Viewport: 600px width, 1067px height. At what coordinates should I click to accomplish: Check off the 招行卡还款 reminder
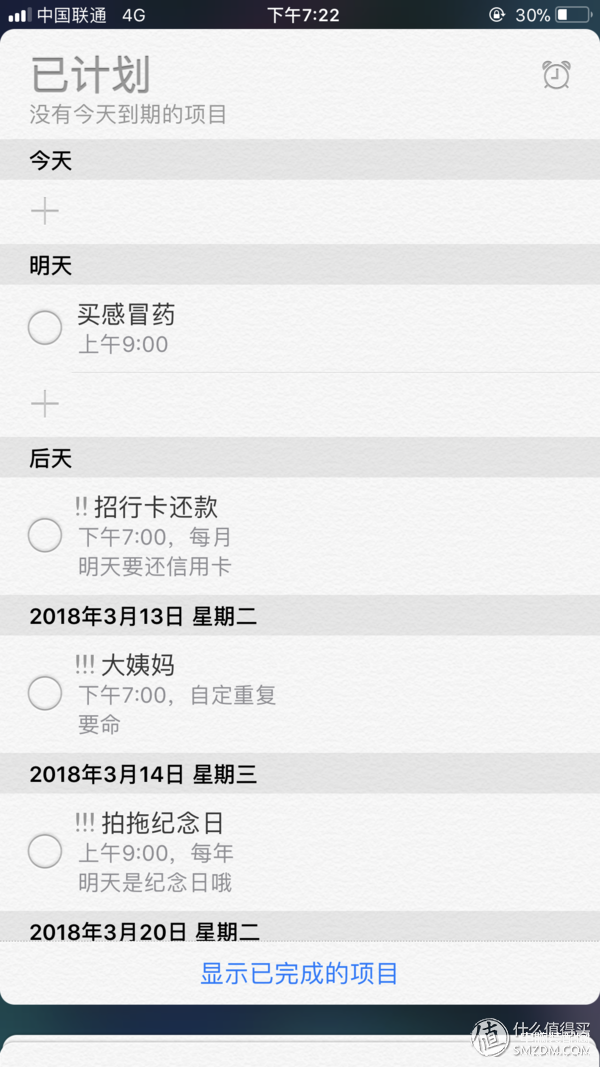tap(45, 535)
